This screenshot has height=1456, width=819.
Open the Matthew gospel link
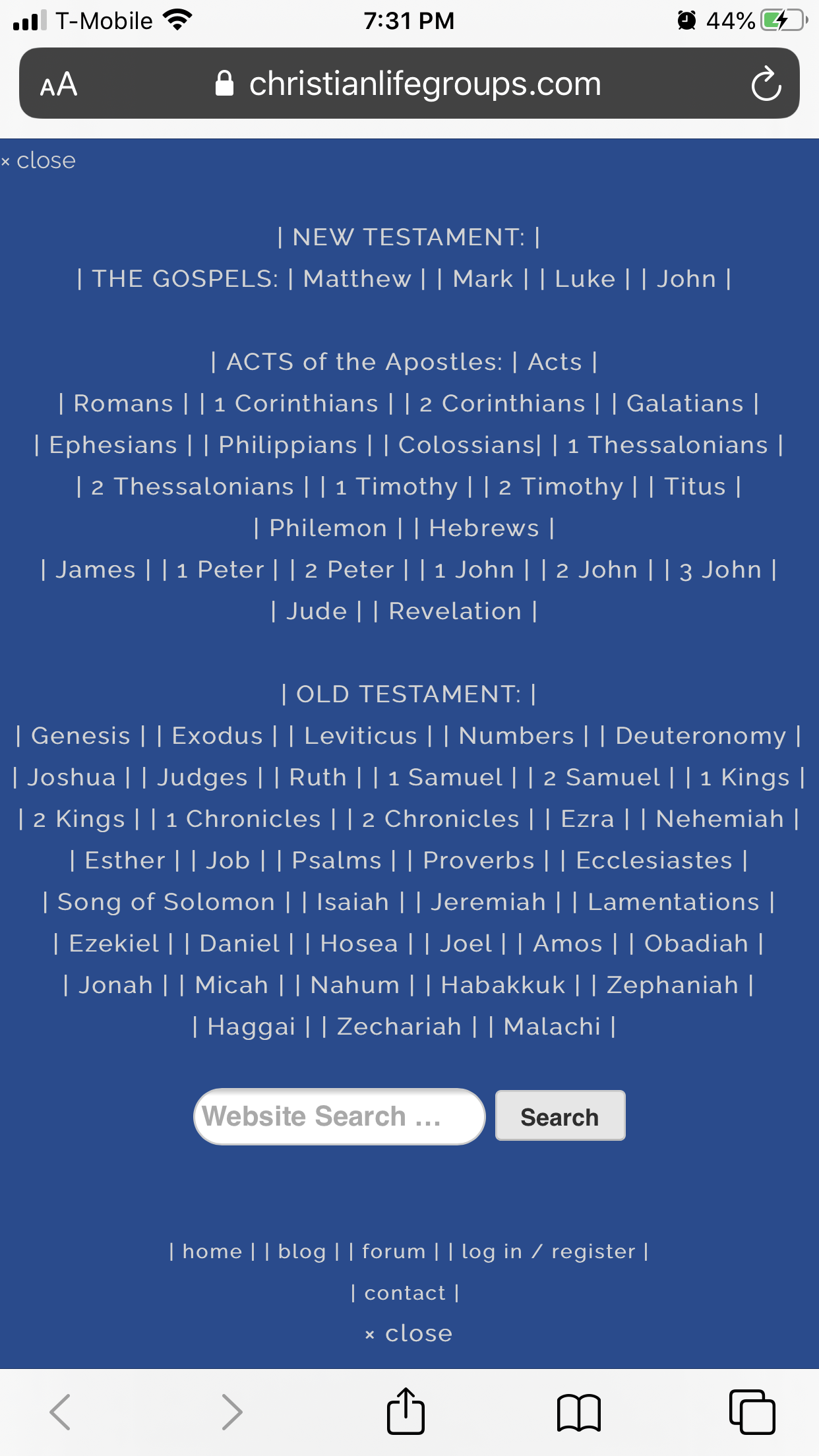[x=357, y=279]
